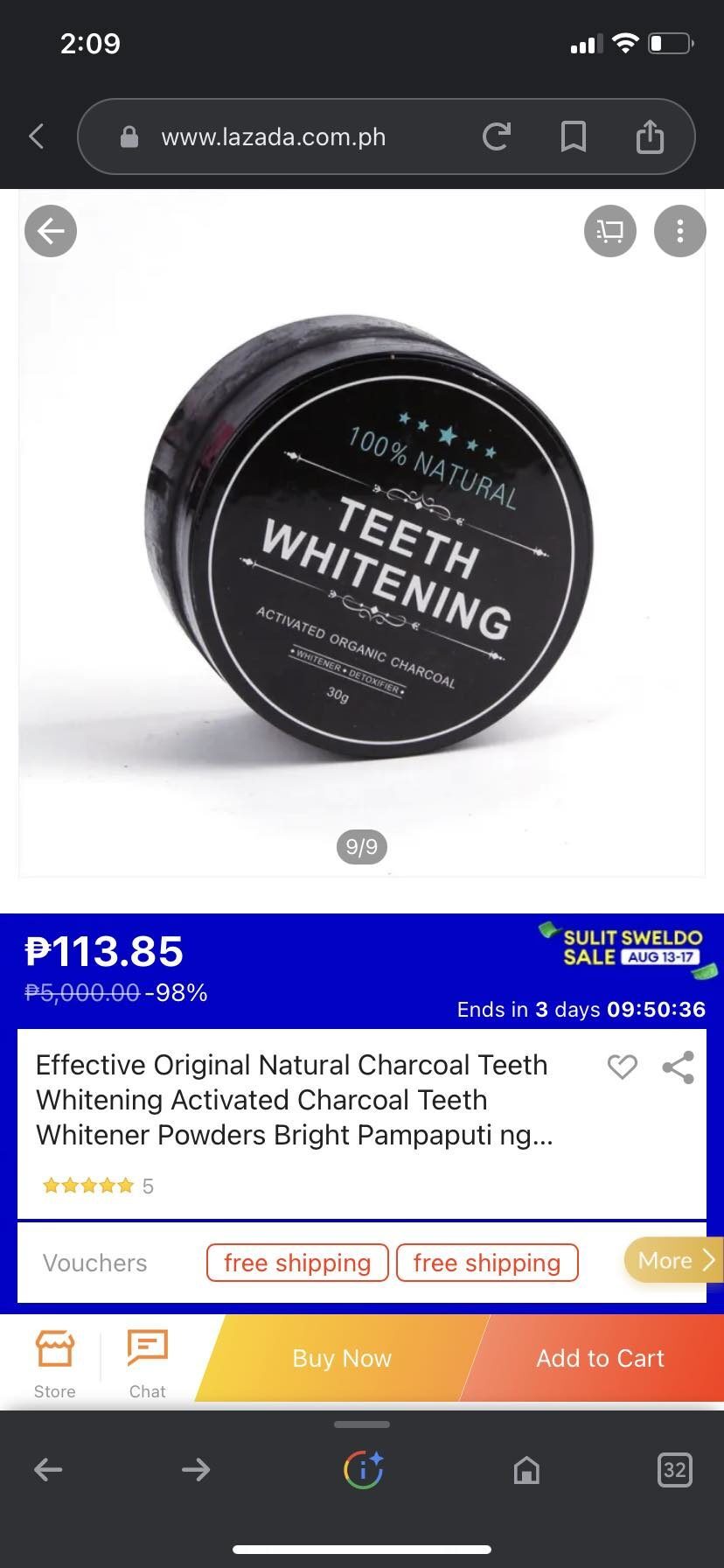
Task: Select the first free shipping voucher
Action: 297,1263
